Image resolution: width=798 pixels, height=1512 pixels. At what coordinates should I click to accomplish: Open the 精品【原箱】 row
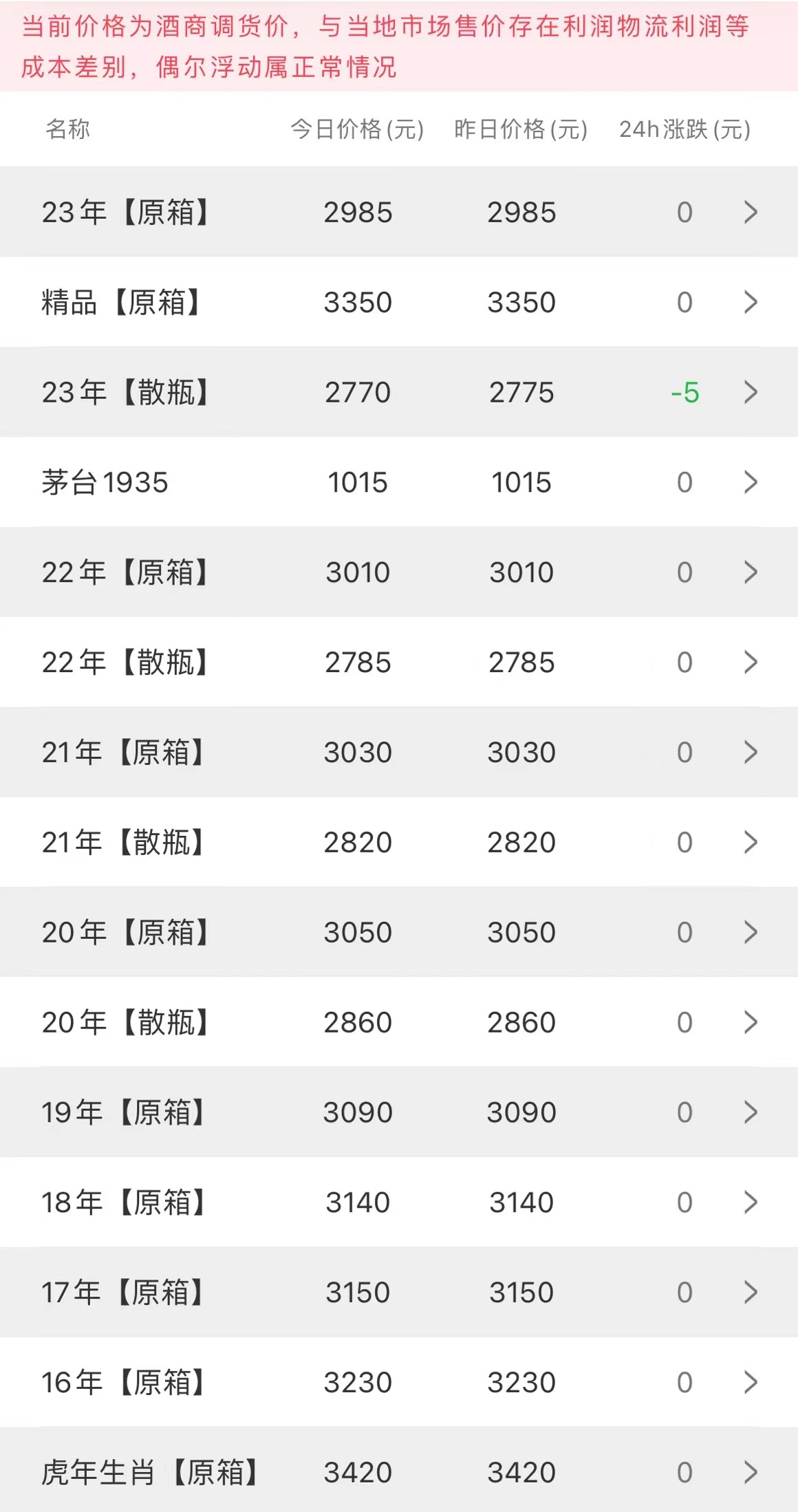(399, 302)
